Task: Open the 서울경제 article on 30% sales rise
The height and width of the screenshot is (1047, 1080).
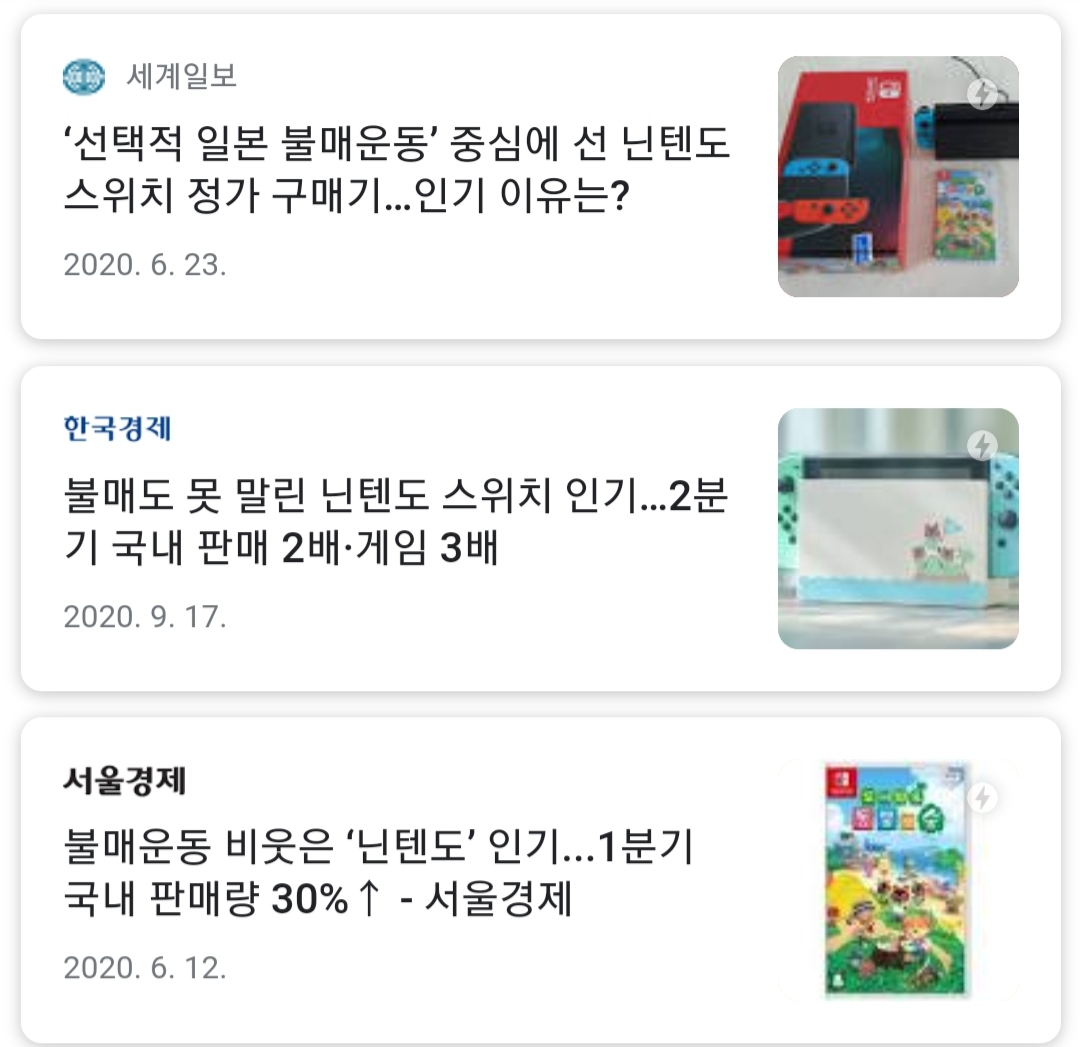Action: pos(380,872)
